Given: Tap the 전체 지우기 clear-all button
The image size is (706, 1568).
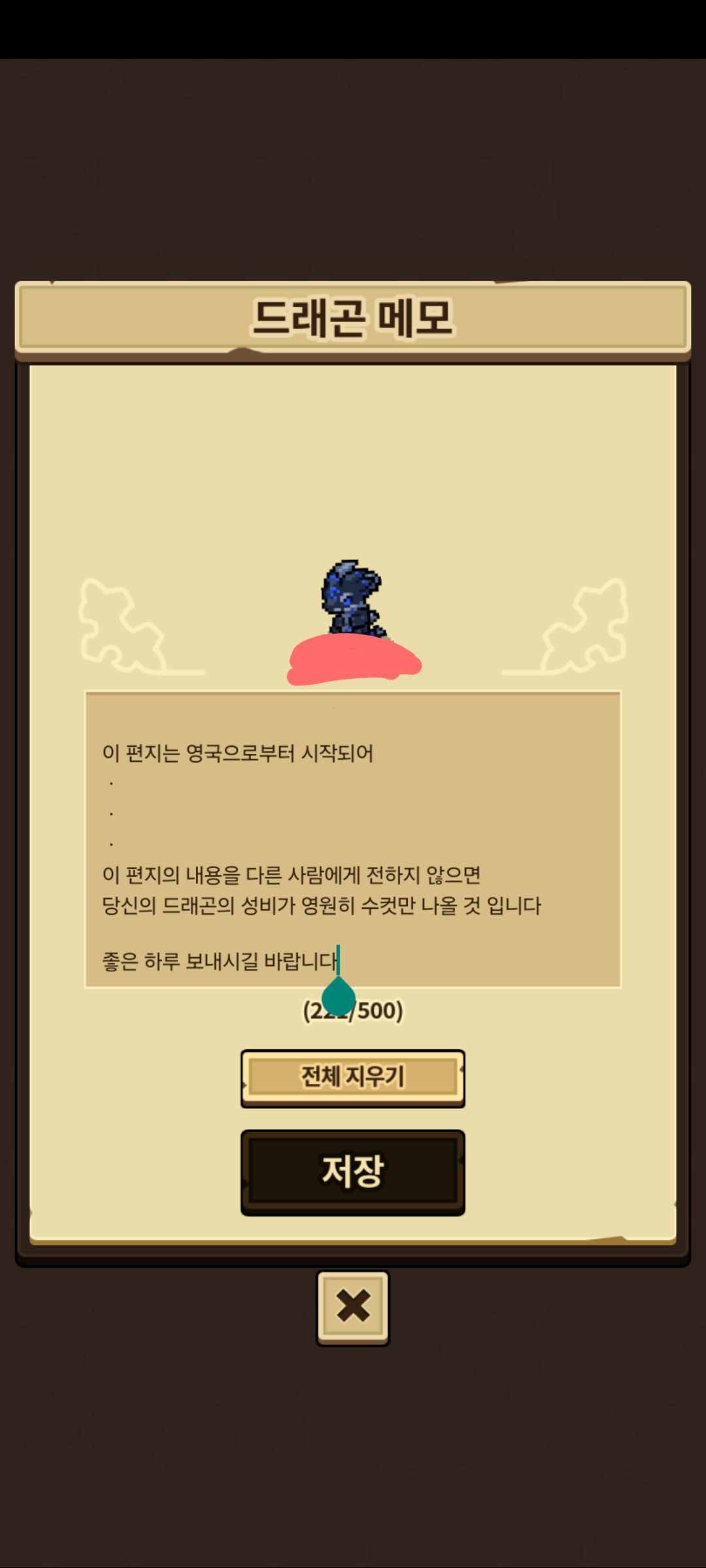Looking at the screenshot, I should [x=352, y=1077].
